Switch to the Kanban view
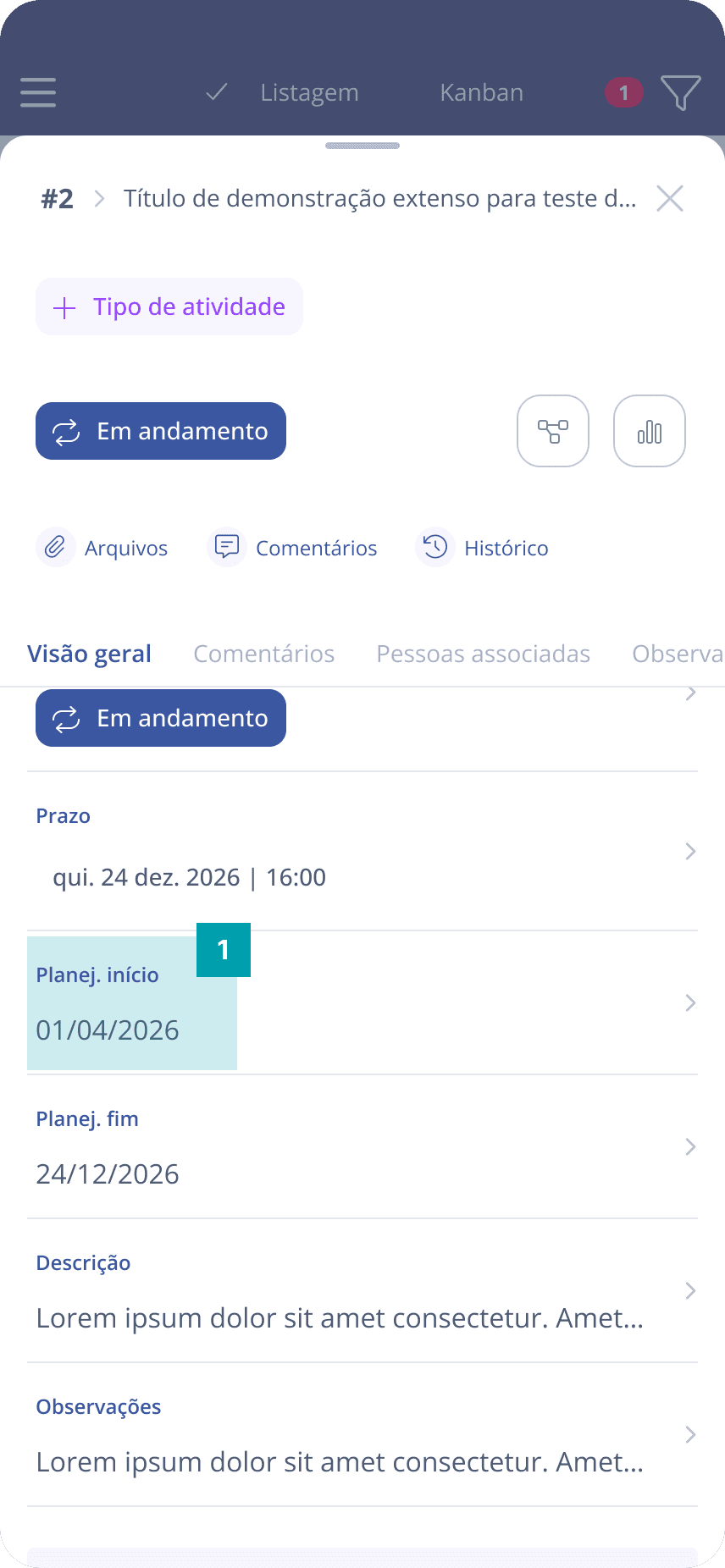The image size is (725, 1568). (481, 92)
